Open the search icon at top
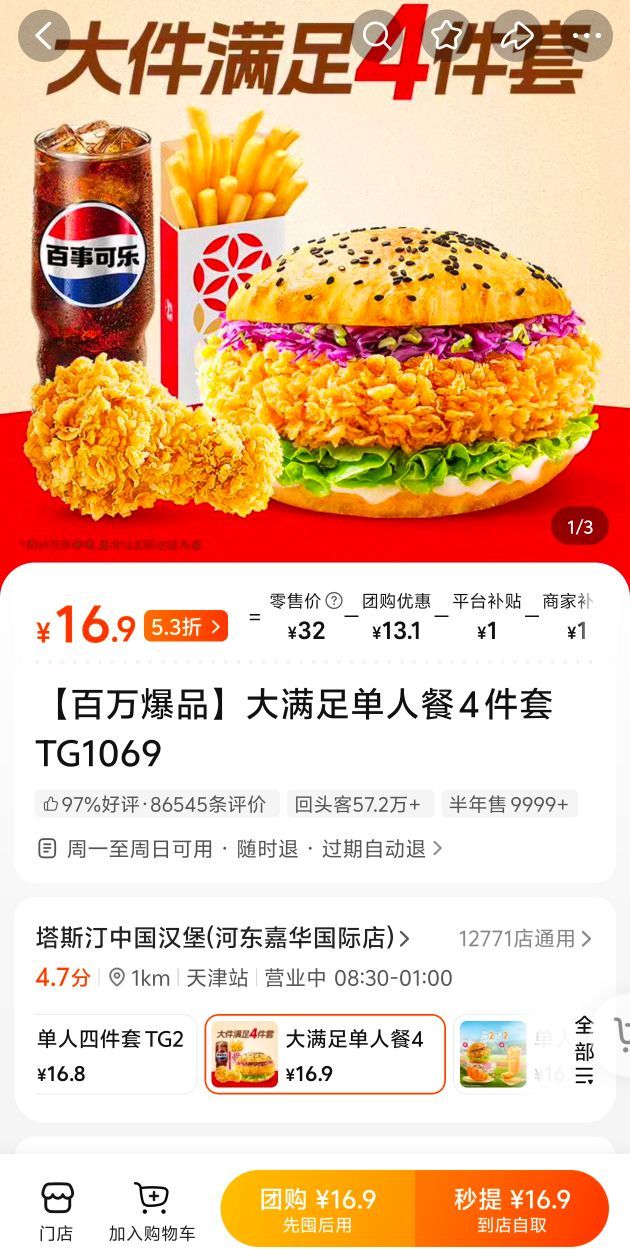630x1249 pixels. (378, 36)
